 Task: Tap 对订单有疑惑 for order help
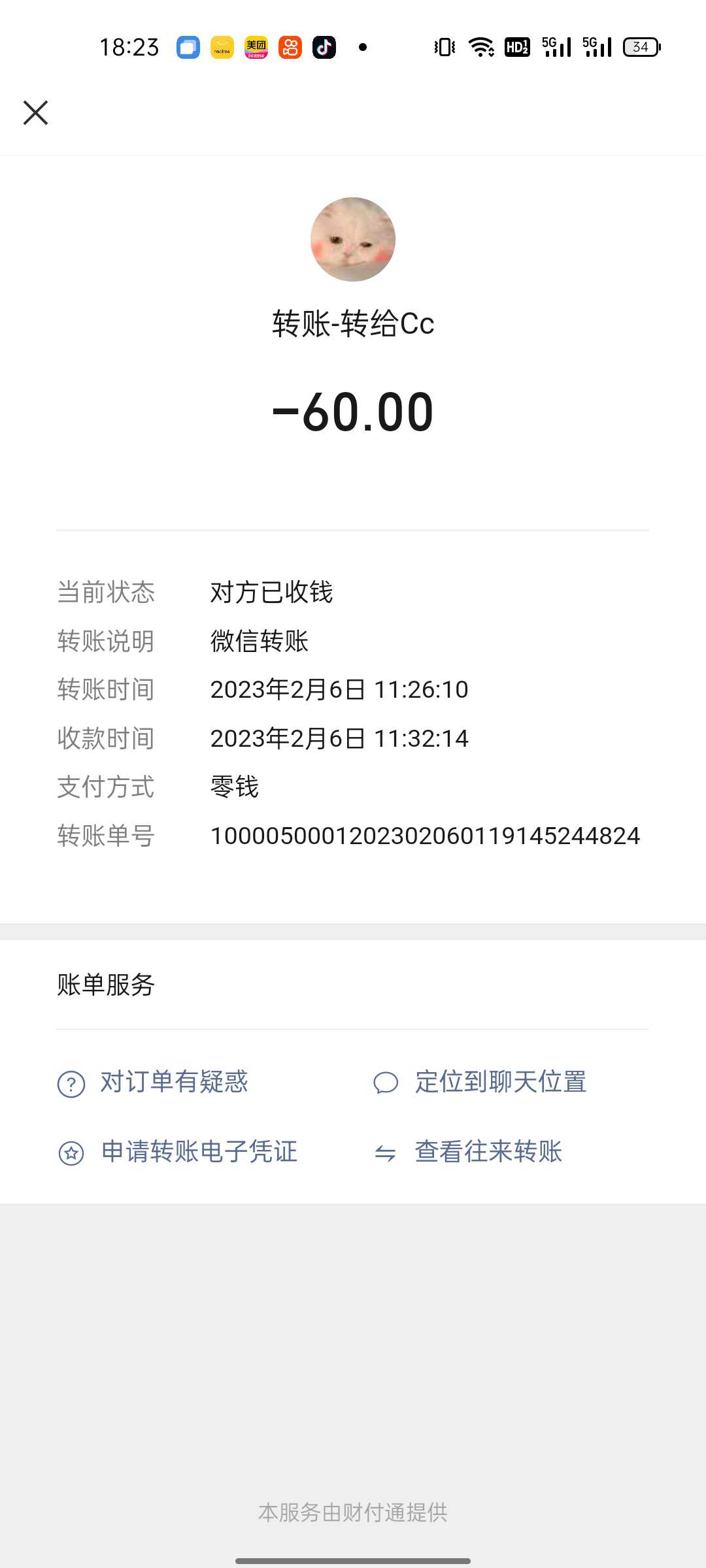point(153,1083)
